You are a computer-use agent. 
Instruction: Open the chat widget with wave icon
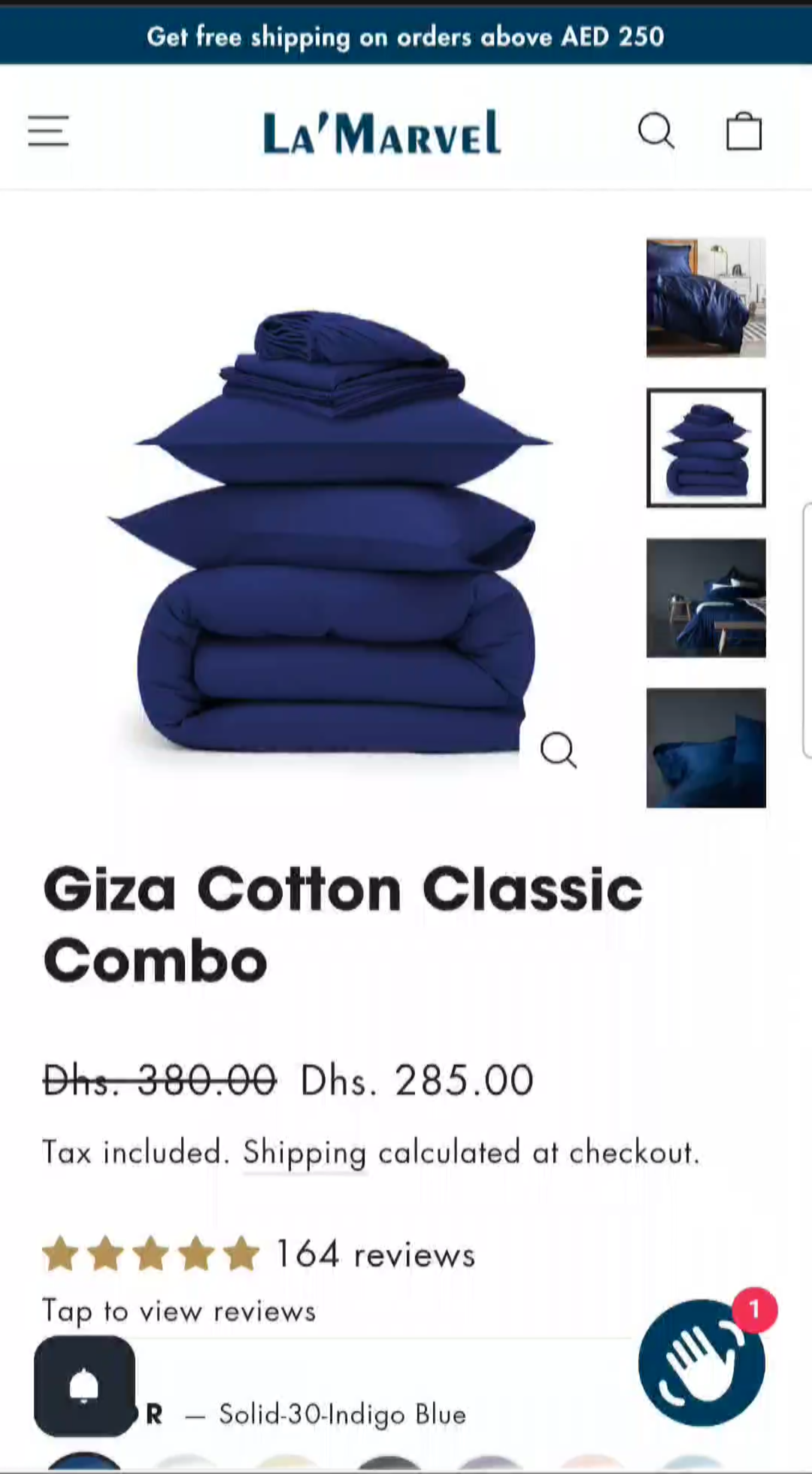point(701,1363)
